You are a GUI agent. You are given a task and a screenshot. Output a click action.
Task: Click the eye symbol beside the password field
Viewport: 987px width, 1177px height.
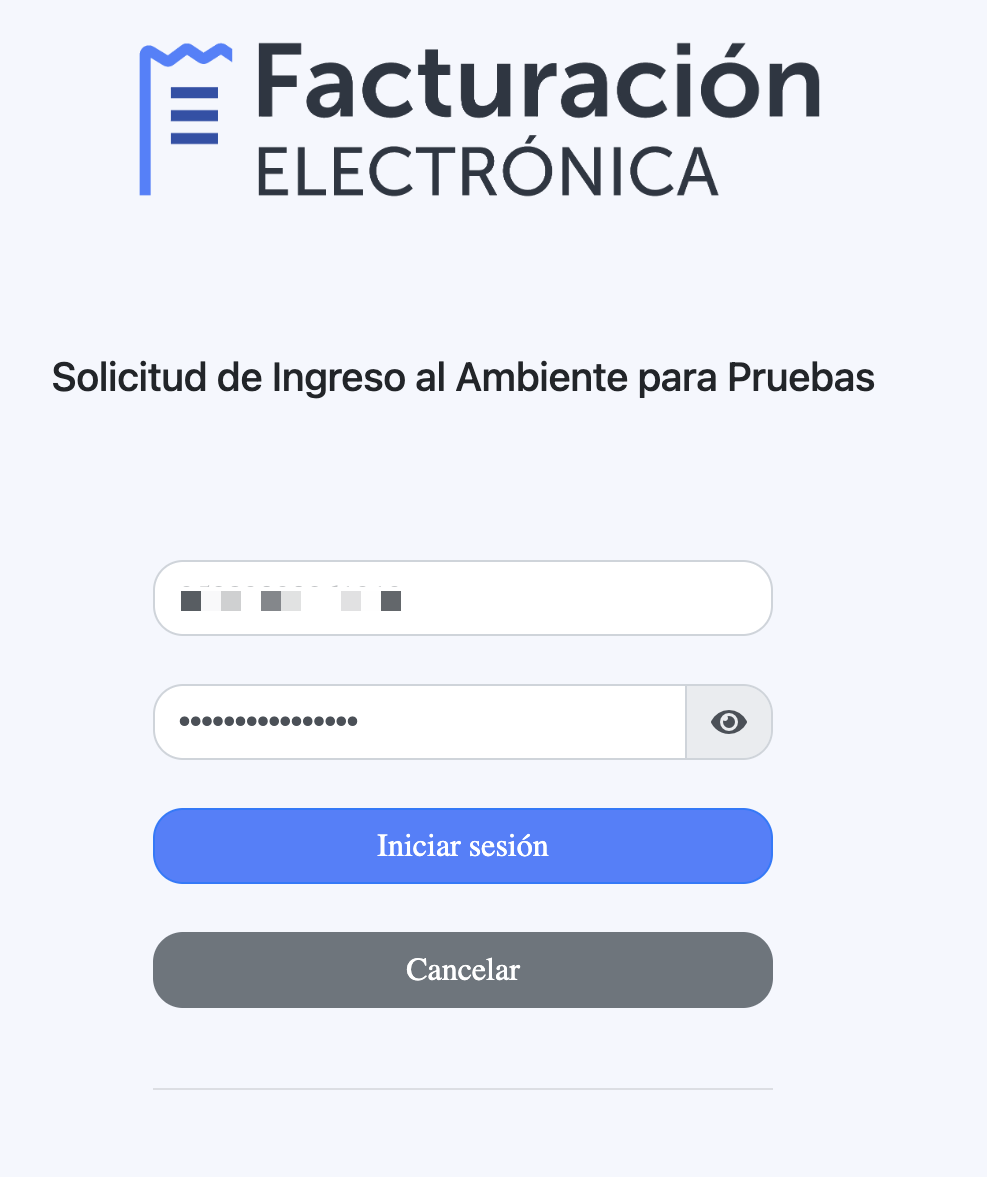pos(729,721)
